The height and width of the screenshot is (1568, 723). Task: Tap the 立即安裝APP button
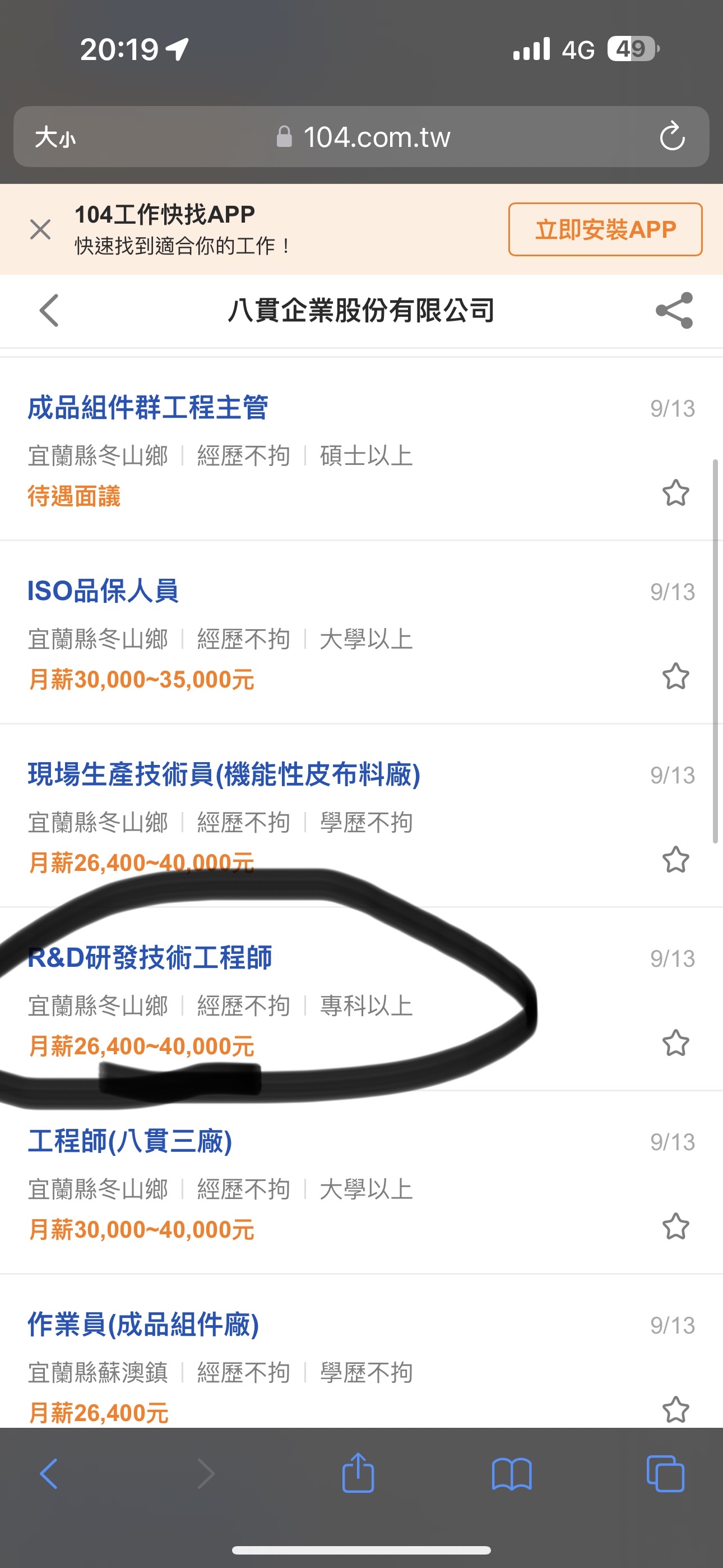coord(605,229)
